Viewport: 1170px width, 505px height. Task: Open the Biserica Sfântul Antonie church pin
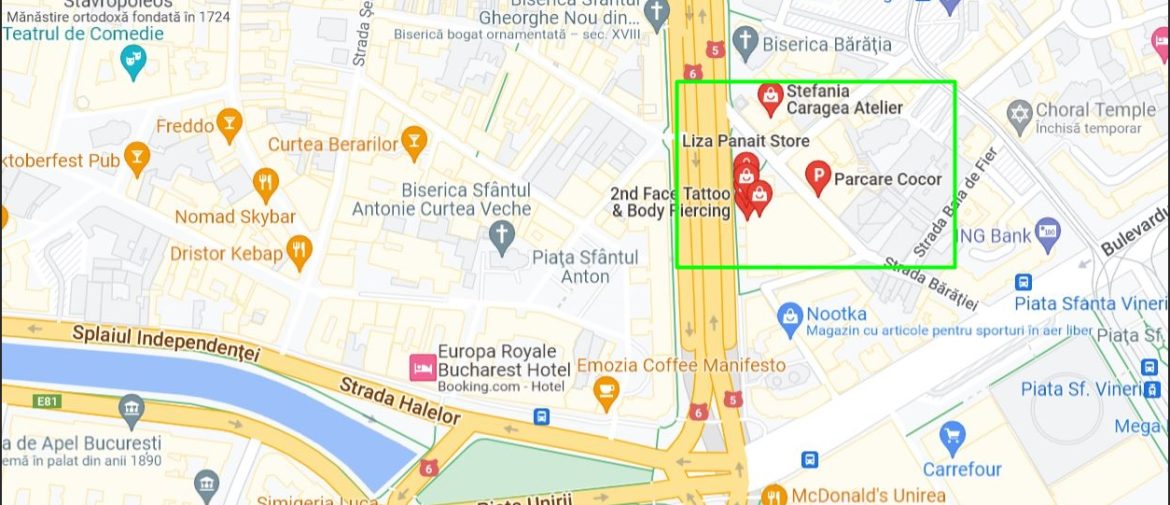501,236
